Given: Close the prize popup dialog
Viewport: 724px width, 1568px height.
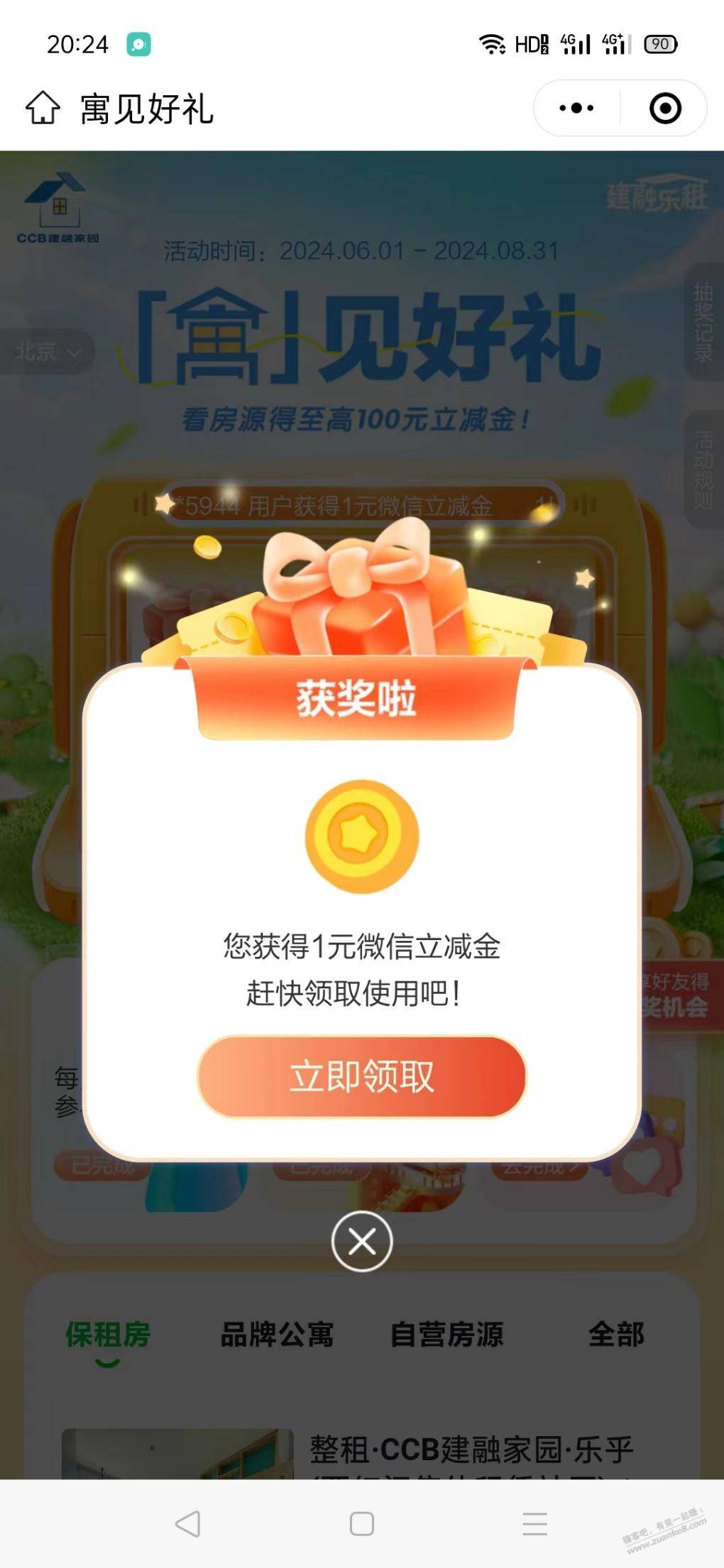Looking at the screenshot, I should (x=362, y=1241).
